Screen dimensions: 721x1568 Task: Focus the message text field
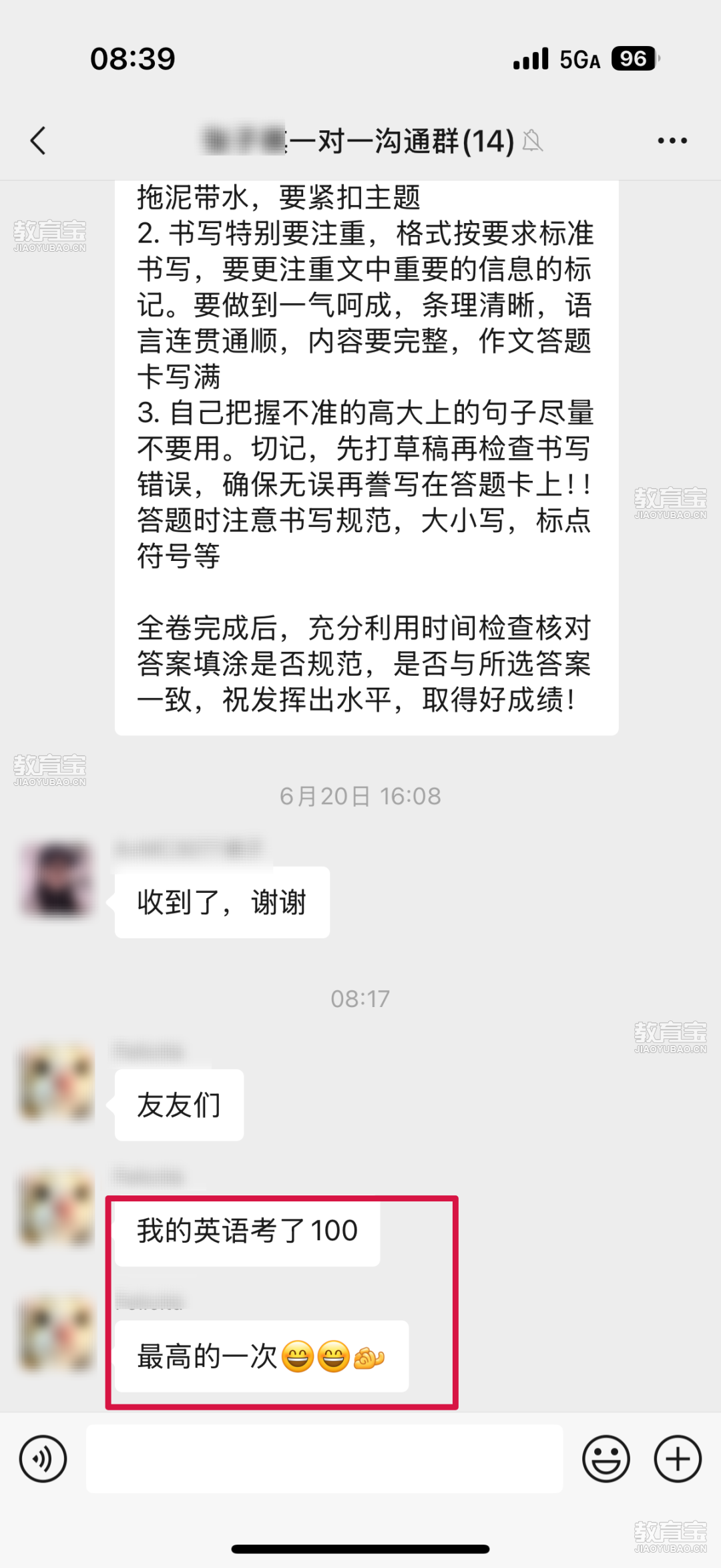pos(324,1459)
